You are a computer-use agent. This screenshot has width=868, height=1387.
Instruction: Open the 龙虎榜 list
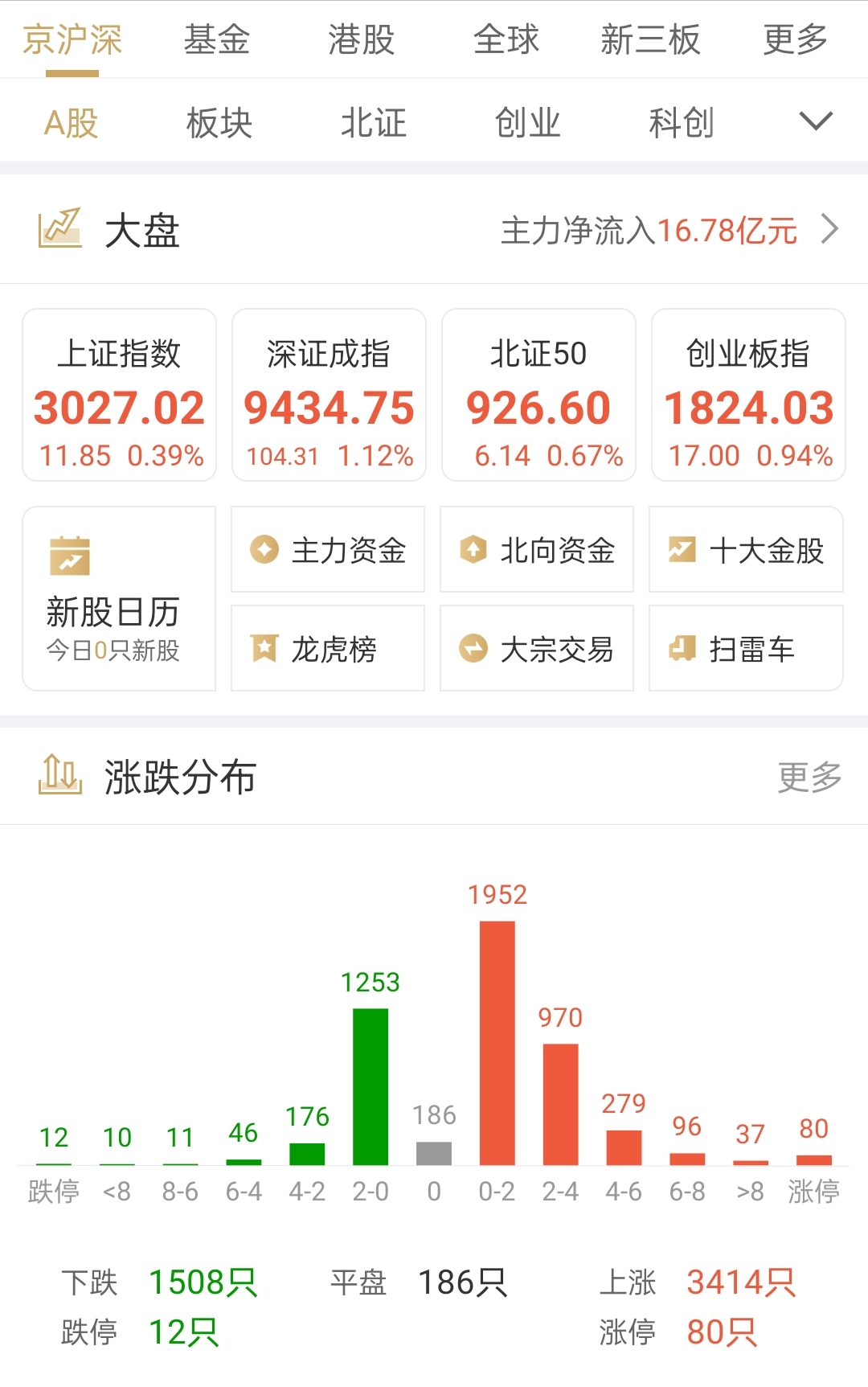(x=328, y=648)
